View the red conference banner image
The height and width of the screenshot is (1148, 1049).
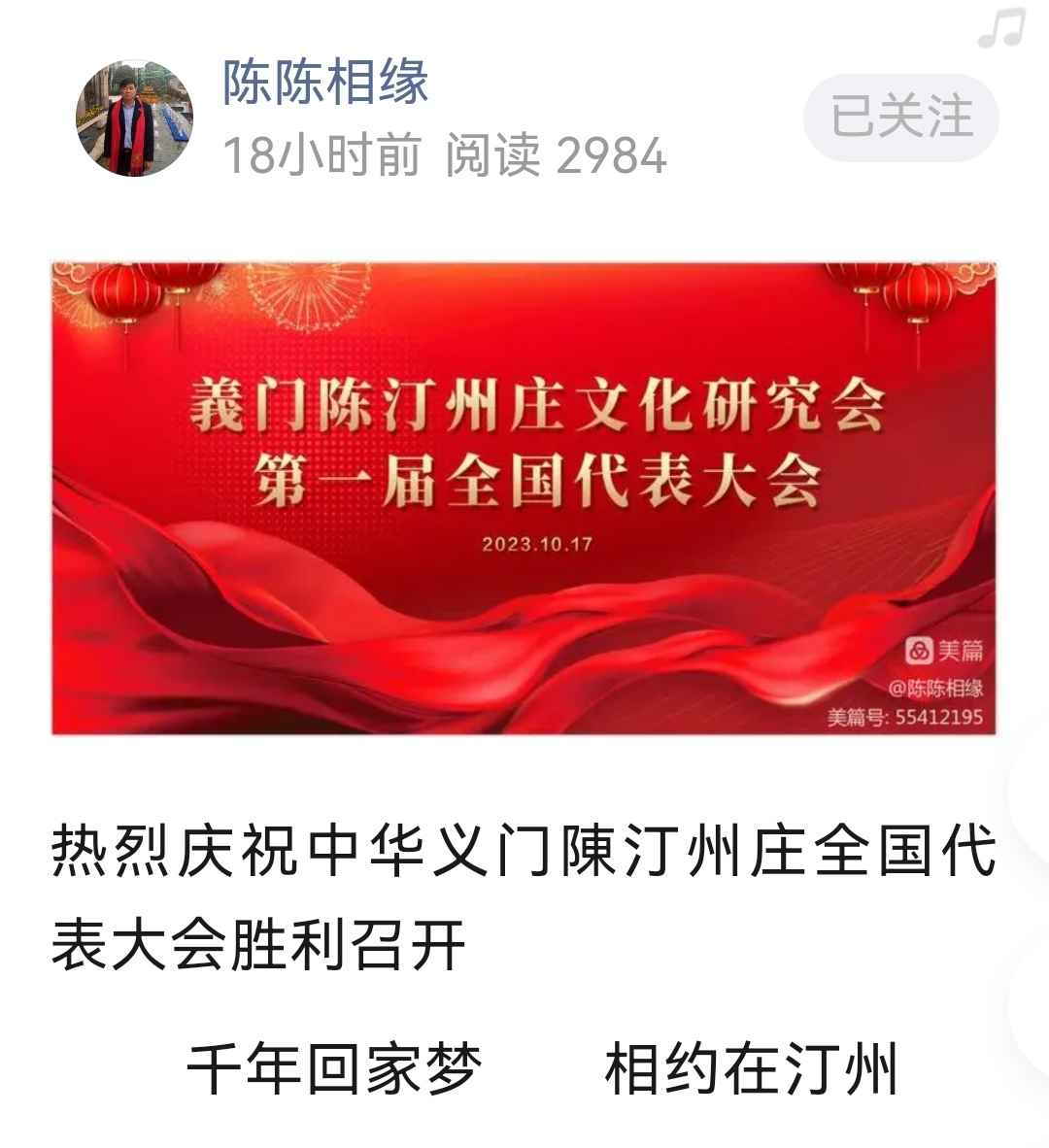coord(524,496)
